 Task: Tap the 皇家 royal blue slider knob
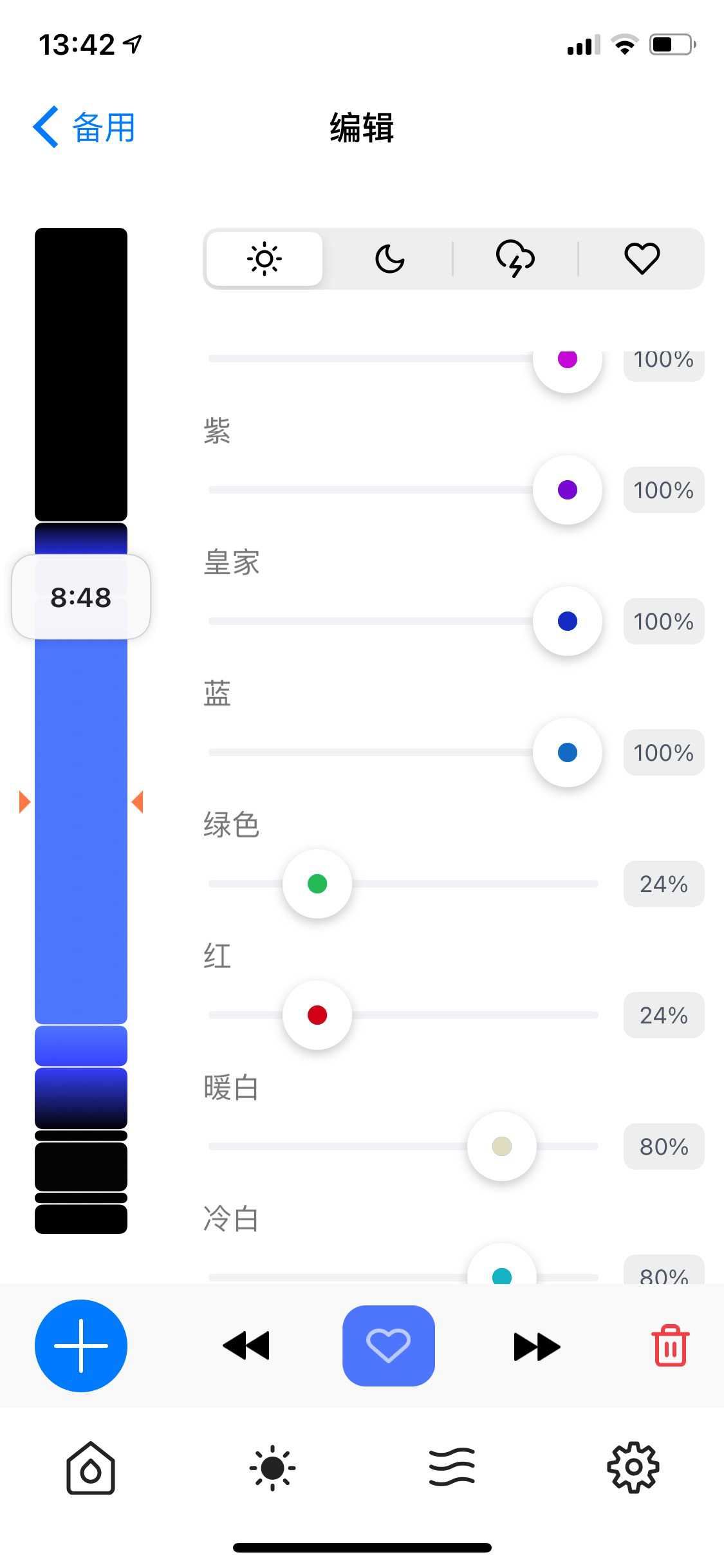pos(567,621)
